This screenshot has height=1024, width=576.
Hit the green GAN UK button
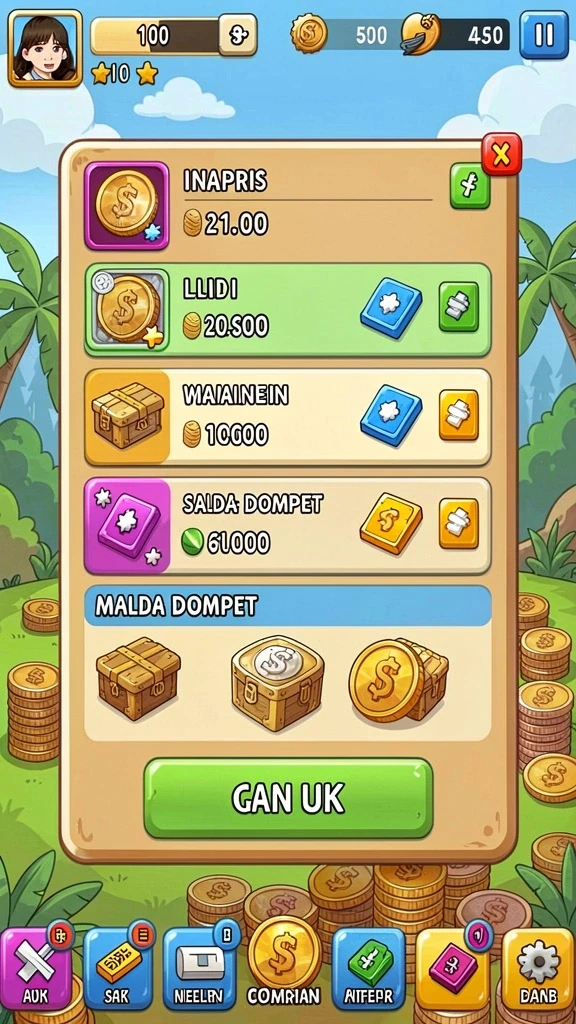pos(288,797)
